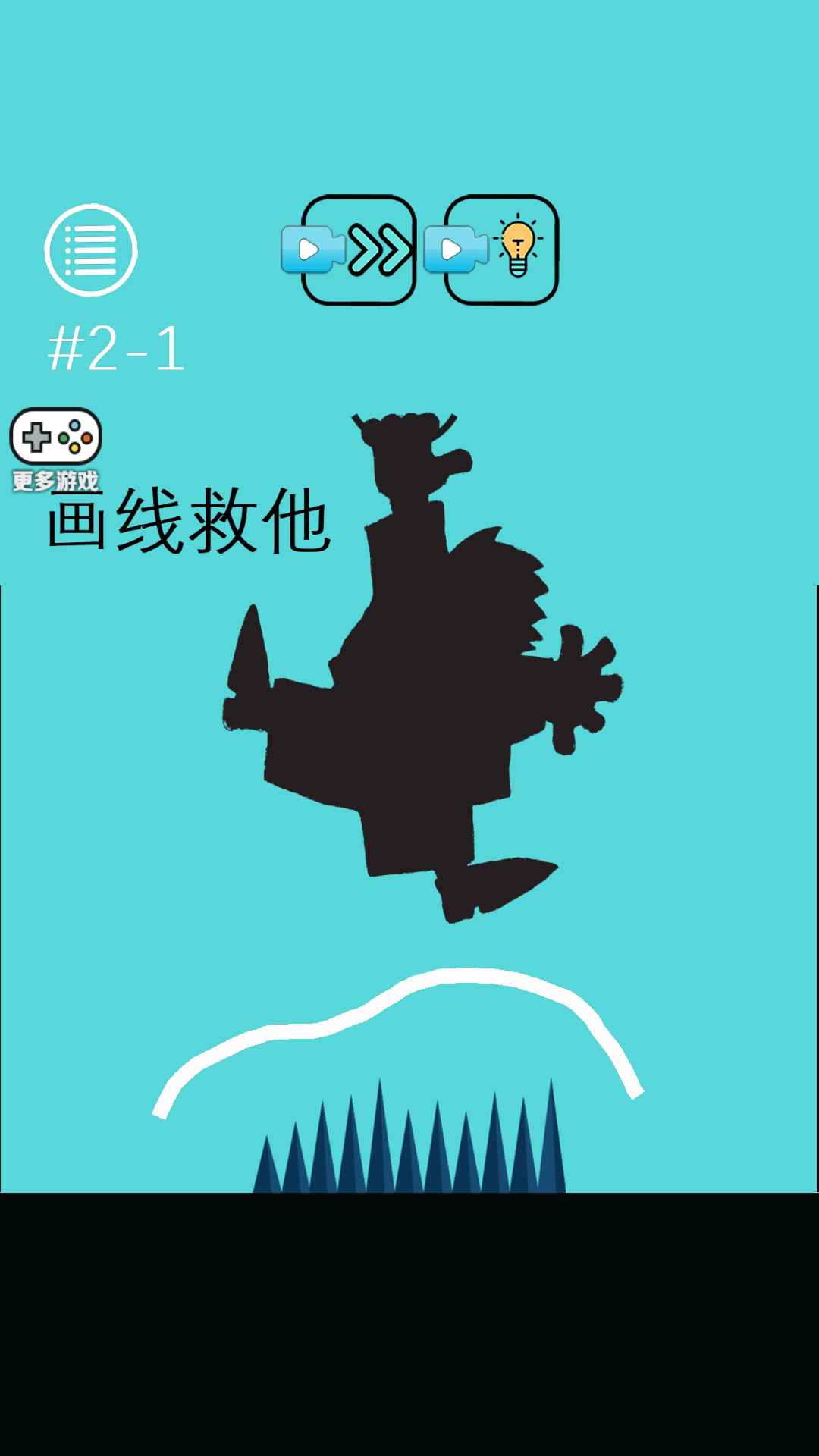Open the hamburger list icon in top-left corner
This screenshot has width=819, height=1456.
(x=91, y=250)
